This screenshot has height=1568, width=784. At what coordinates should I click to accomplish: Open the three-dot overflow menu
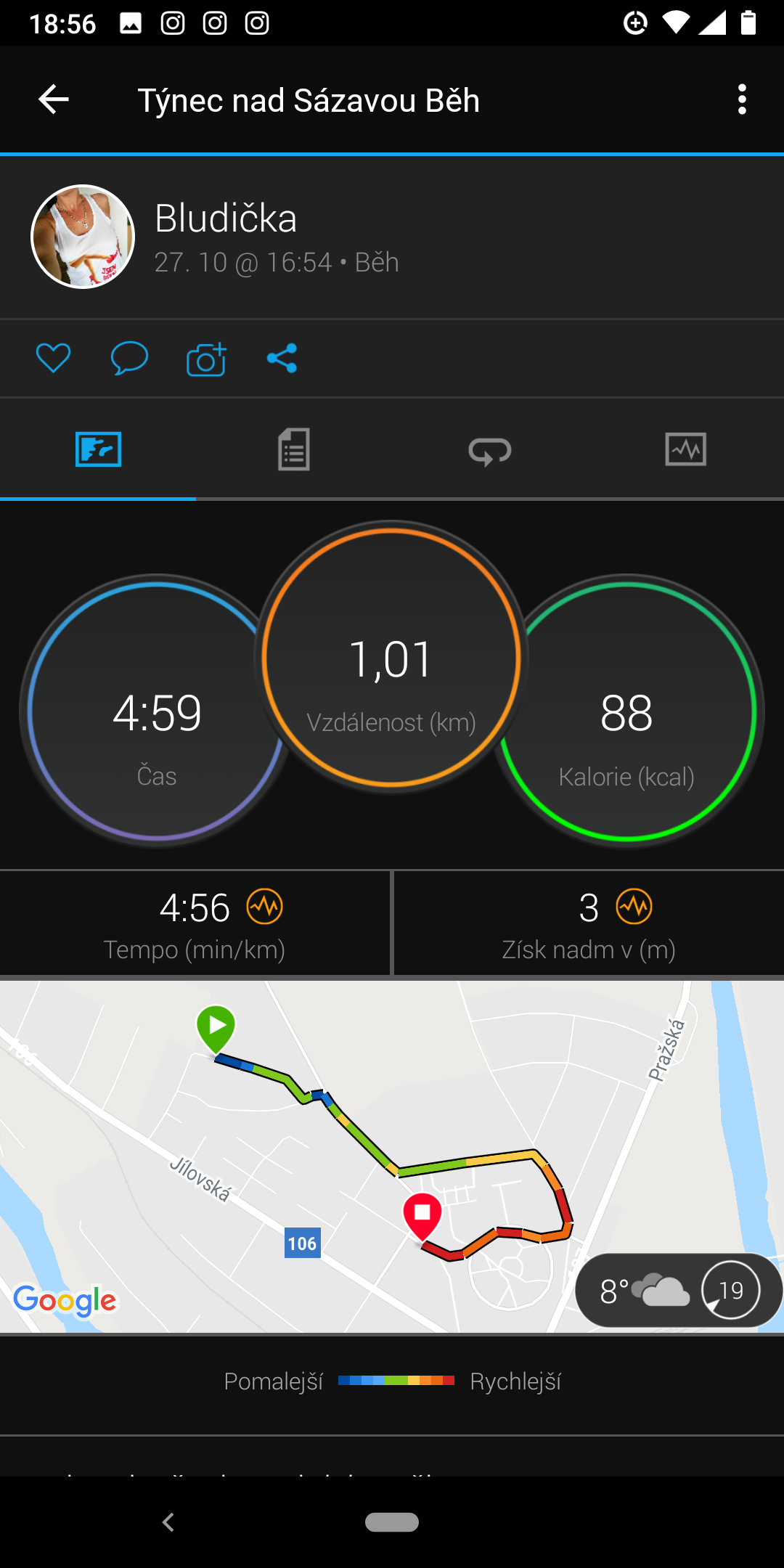tap(741, 99)
